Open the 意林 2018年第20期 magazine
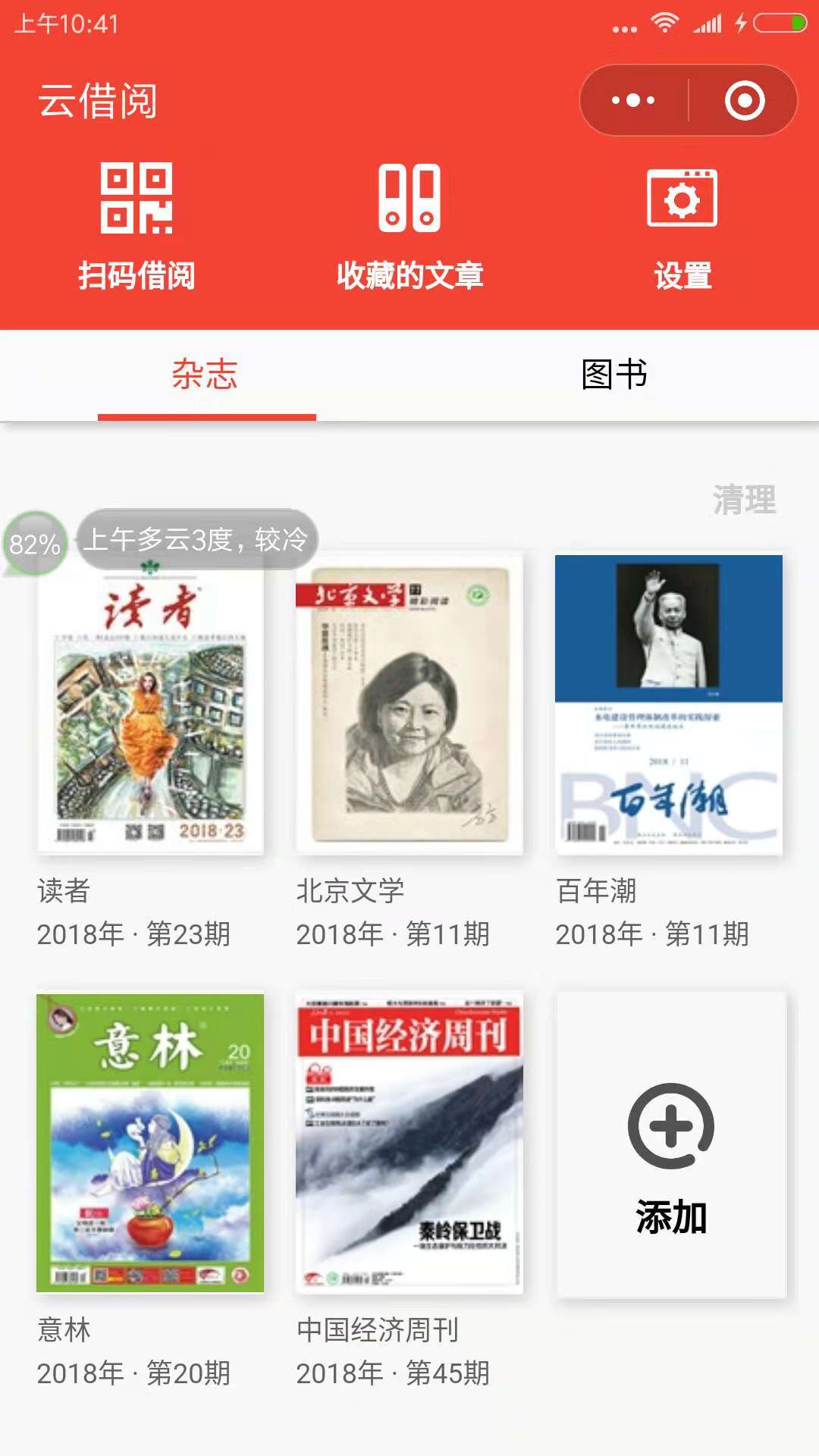The height and width of the screenshot is (1456, 819). coord(150,1143)
